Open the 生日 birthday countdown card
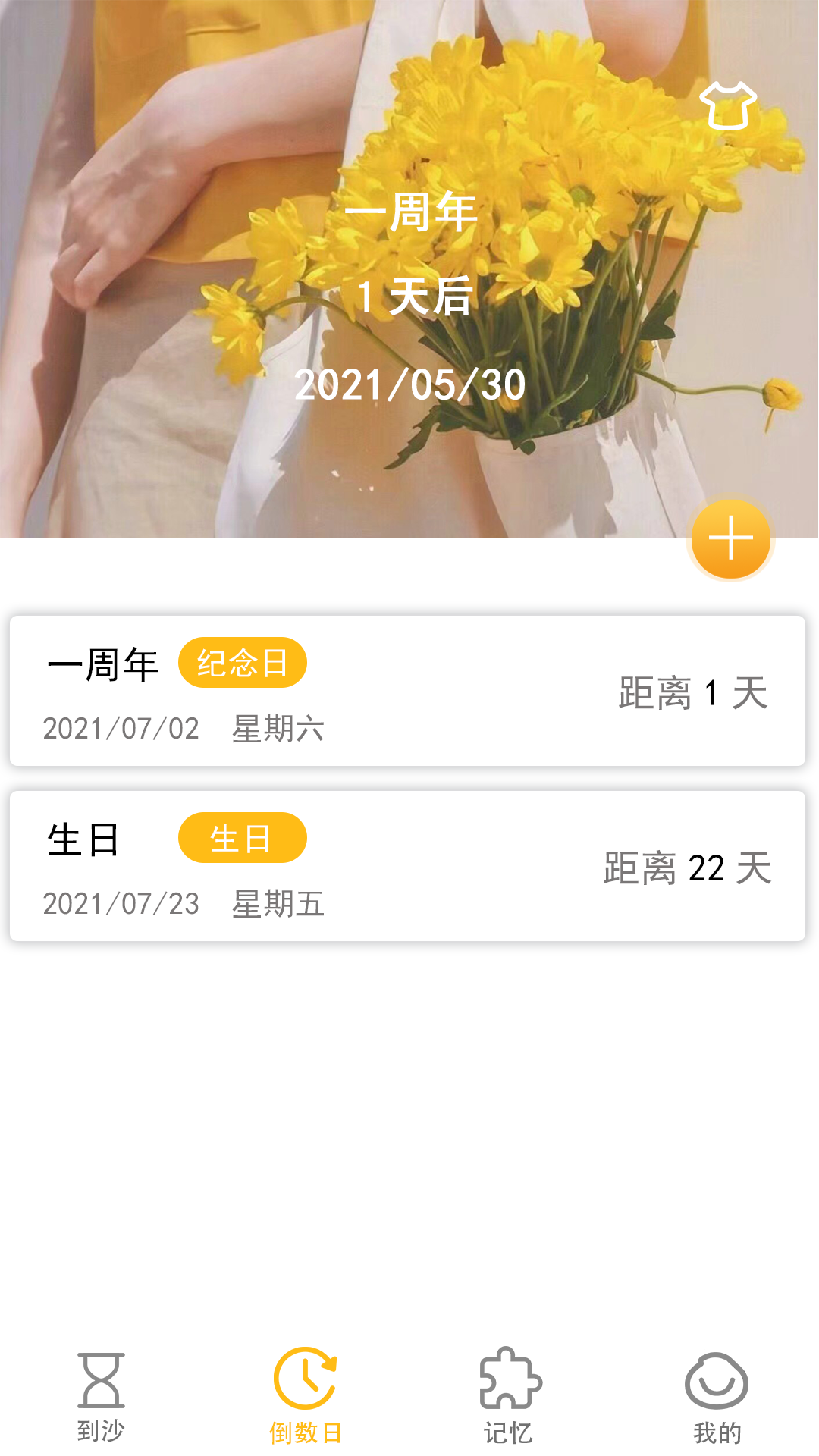The width and height of the screenshot is (819, 1456). [x=407, y=866]
